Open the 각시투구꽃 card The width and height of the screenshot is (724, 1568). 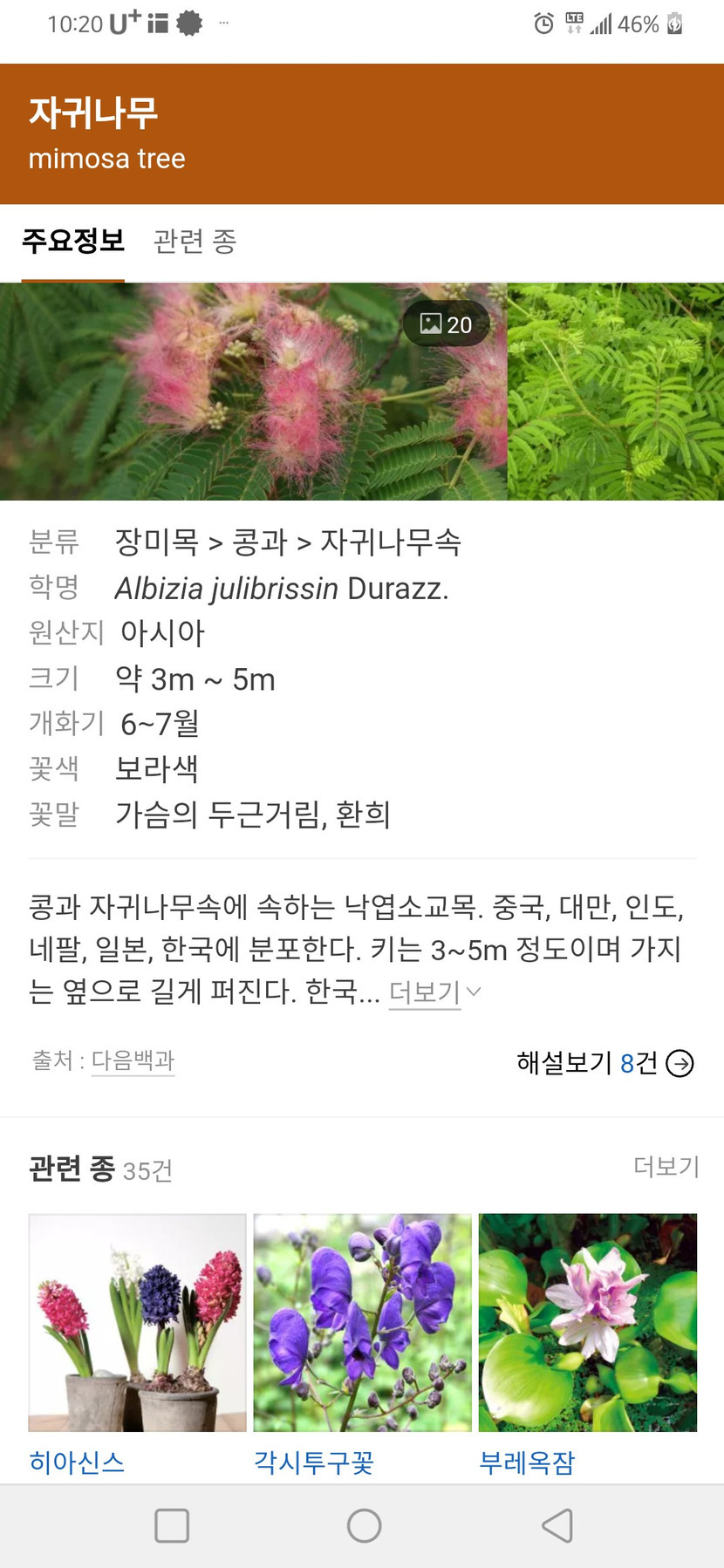click(x=362, y=1345)
